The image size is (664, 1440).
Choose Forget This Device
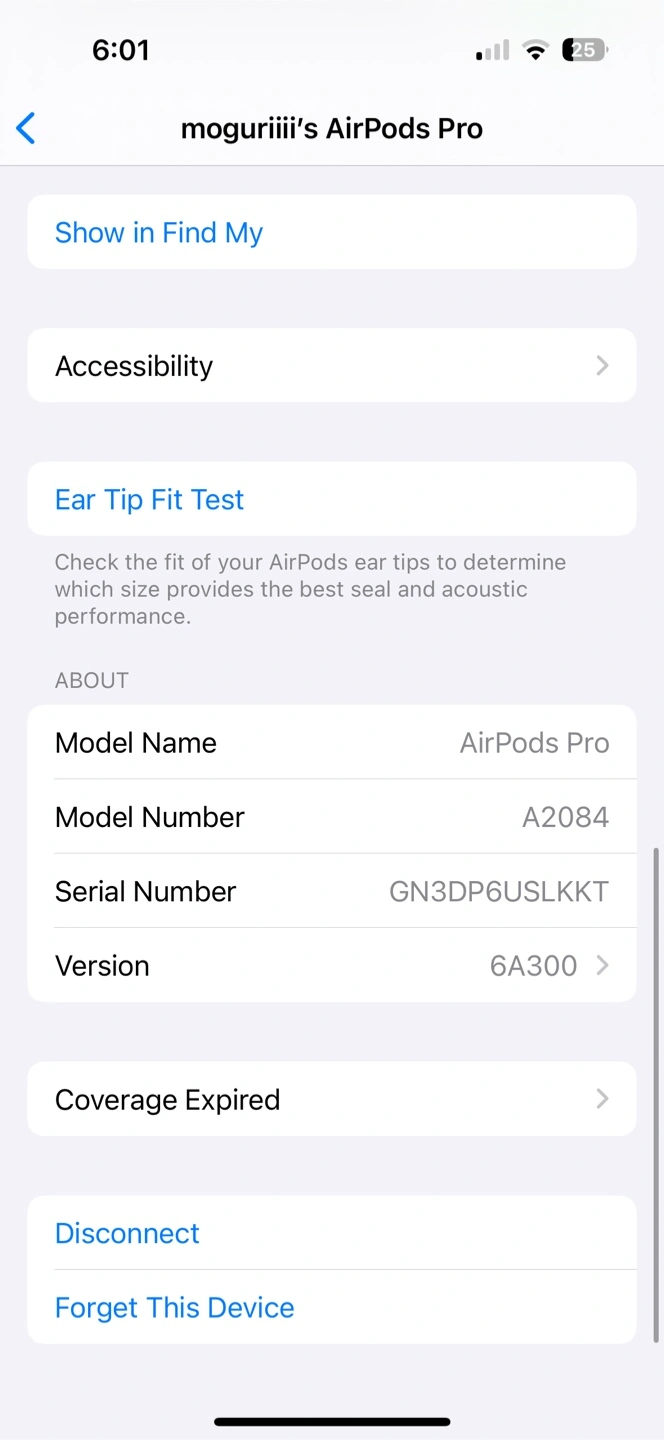click(332, 1307)
